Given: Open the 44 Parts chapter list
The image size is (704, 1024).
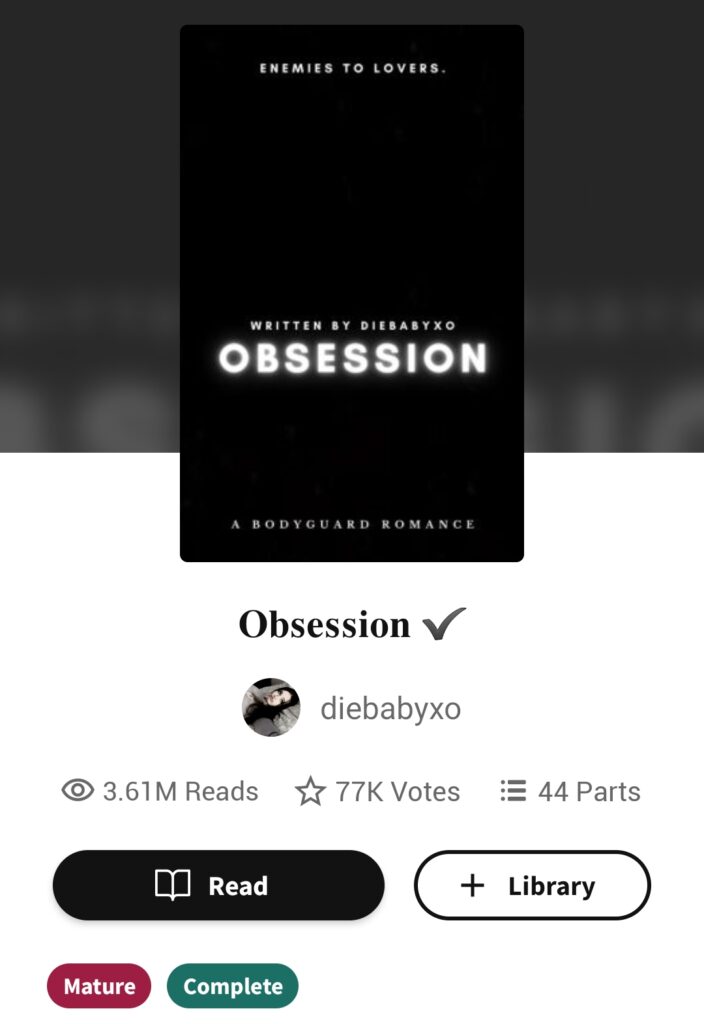Looking at the screenshot, I should click(x=570, y=792).
